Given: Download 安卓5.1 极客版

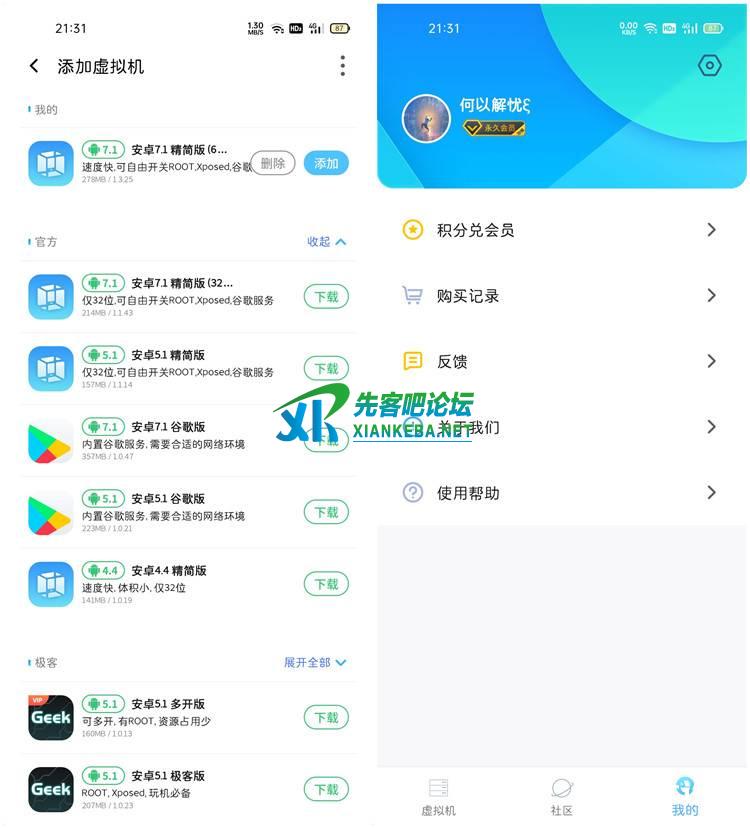Looking at the screenshot, I should (x=326, y=789).
